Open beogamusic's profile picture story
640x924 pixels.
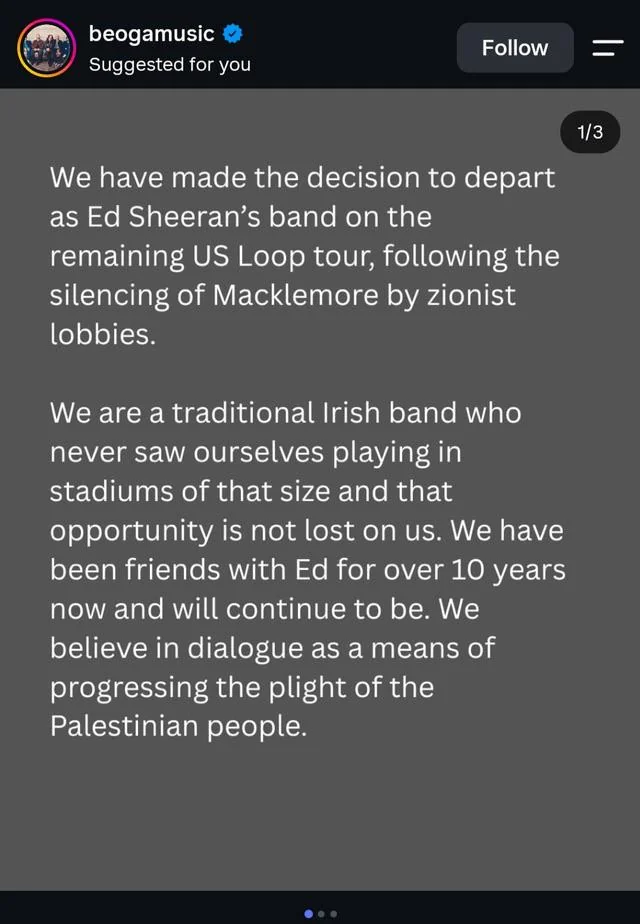pyautogui.click(x=47, y=48)
